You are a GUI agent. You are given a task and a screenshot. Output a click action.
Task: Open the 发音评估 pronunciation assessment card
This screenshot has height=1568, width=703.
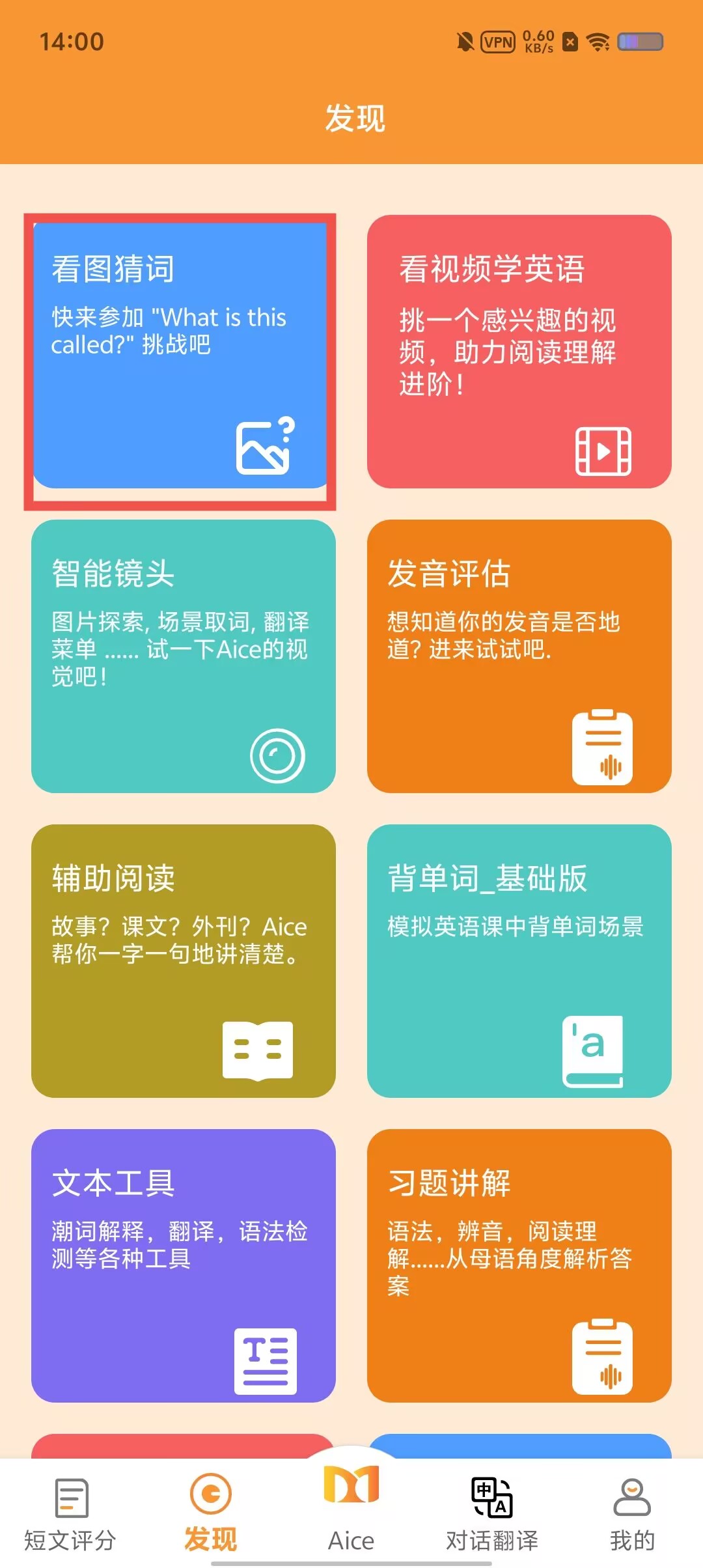[519, 656]
